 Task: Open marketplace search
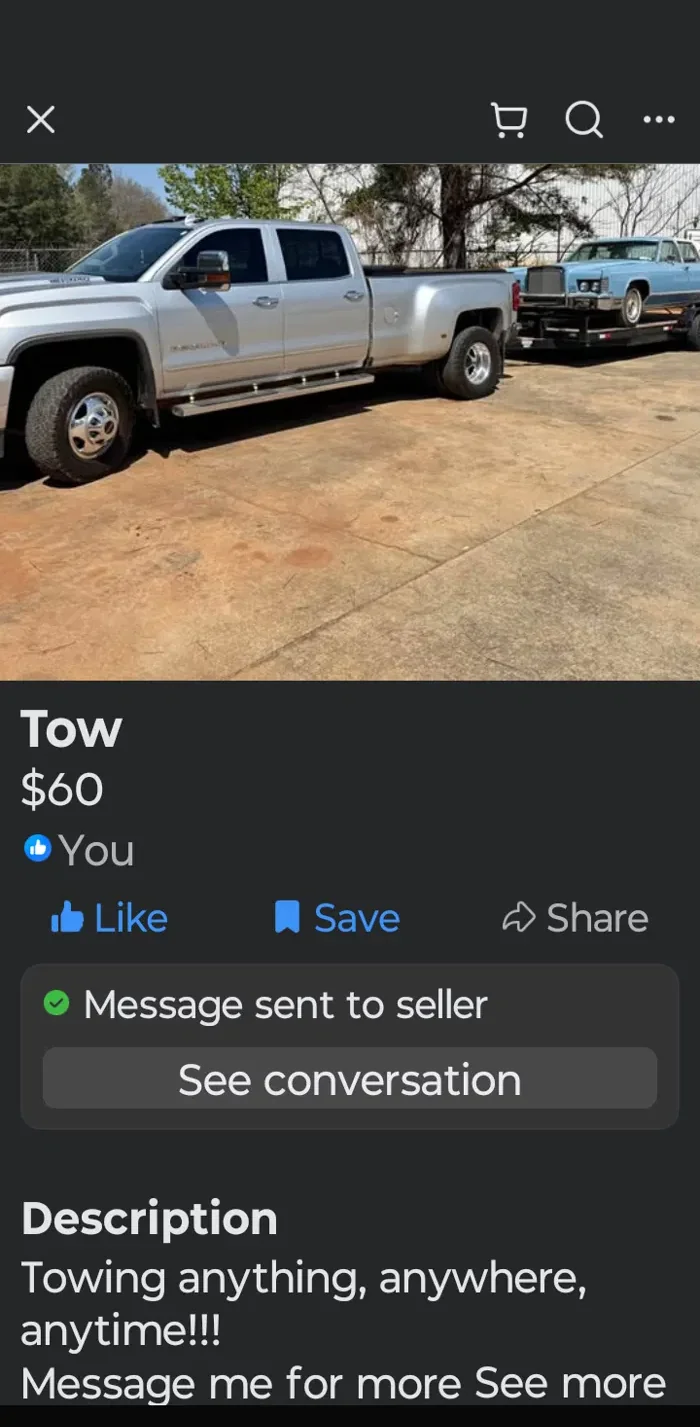point(584,120)
